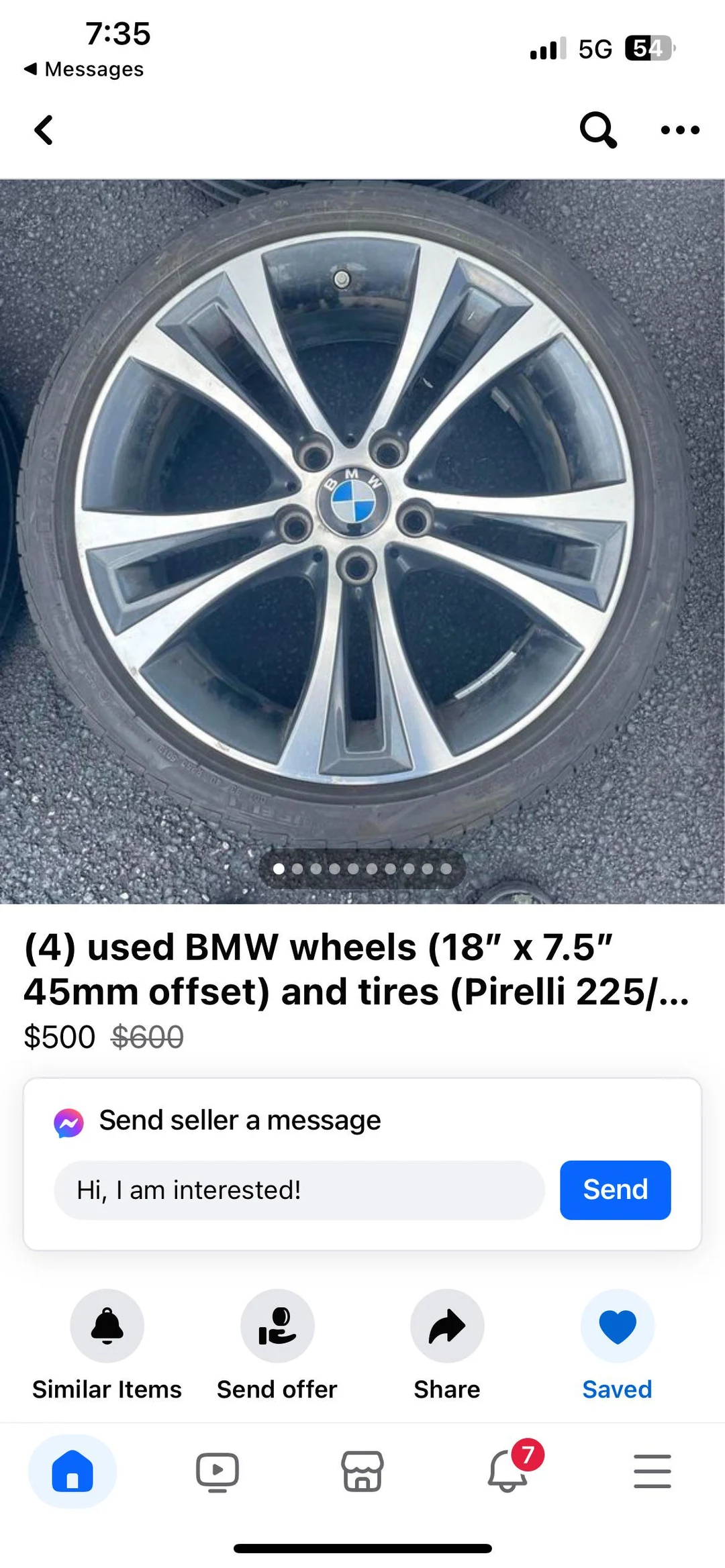Open search on the listing page
Viewport: 725px width, 1568px height.
[597, 129]
